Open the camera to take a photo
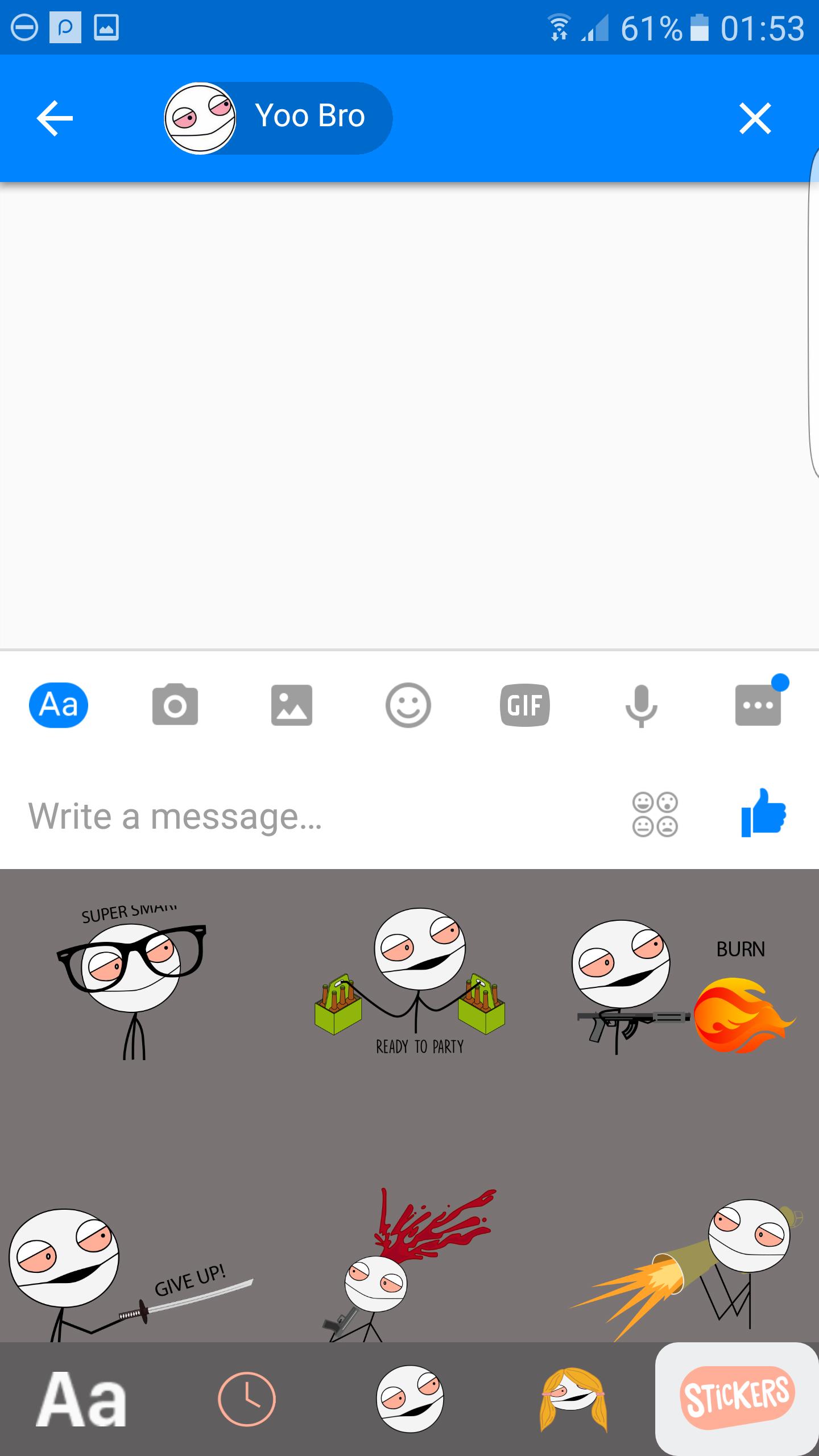Viewport: 819px width, 1456px height. (x=175, y=705)
